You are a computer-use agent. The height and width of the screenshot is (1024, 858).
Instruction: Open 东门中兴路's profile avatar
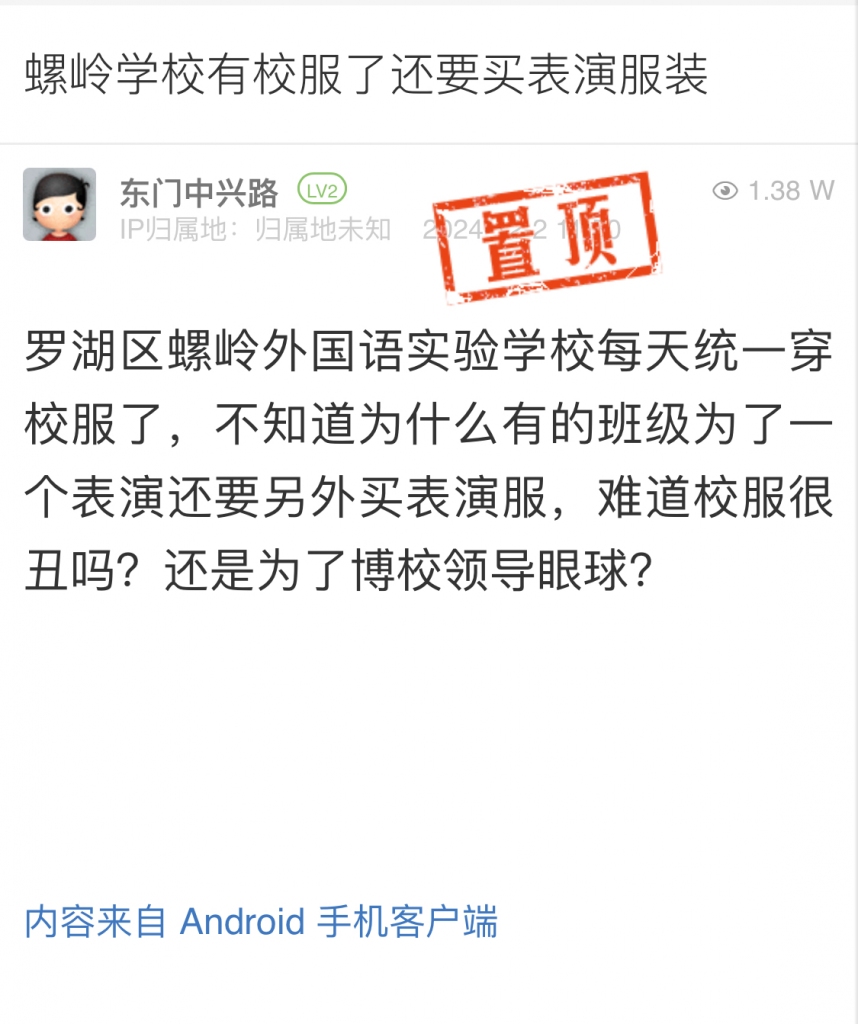[x=59, y=204]
